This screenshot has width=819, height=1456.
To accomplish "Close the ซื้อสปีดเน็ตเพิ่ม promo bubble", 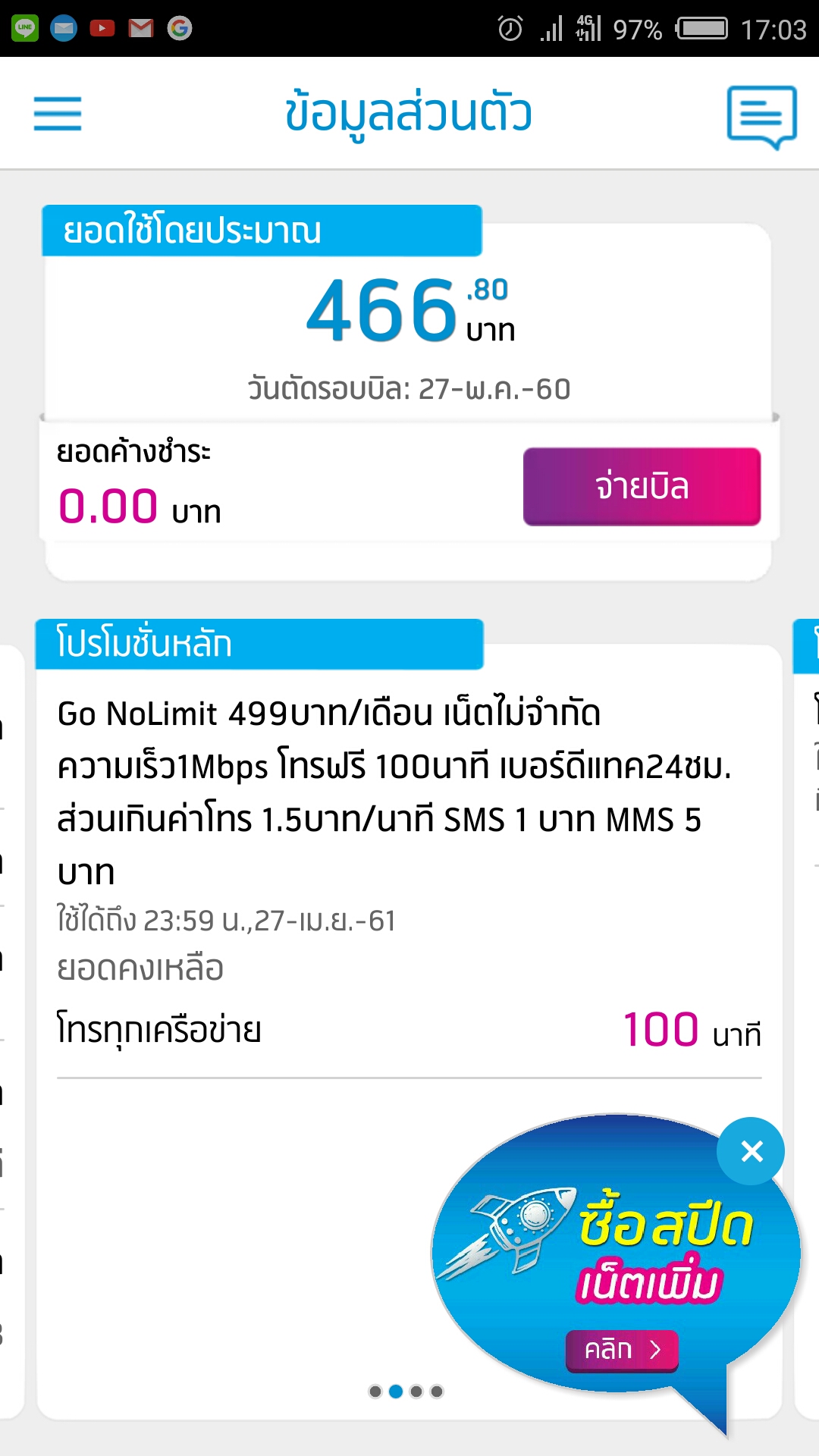I will pyautogui.click(x=752, y=1151).
